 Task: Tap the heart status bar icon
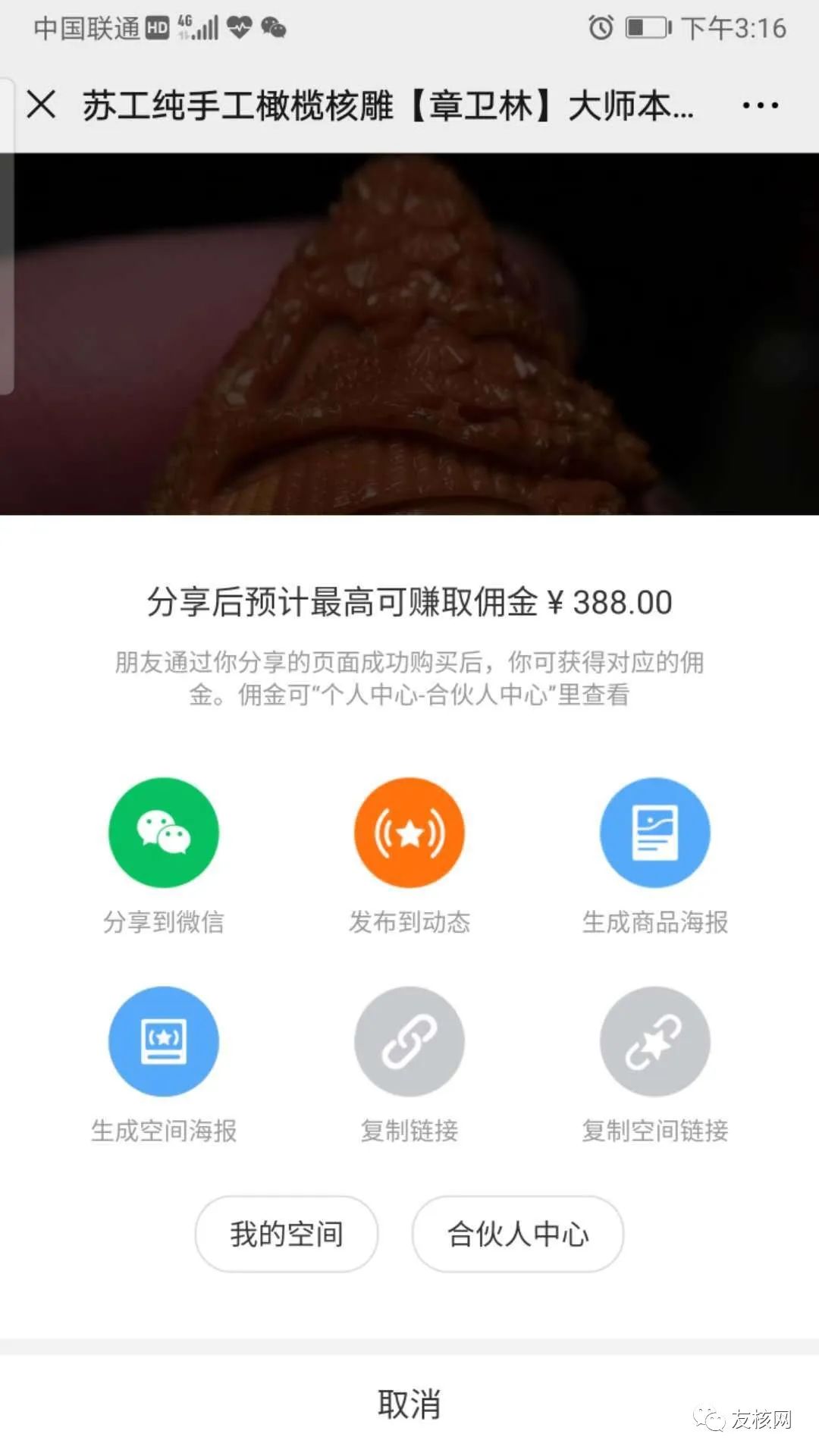(239, 29)
